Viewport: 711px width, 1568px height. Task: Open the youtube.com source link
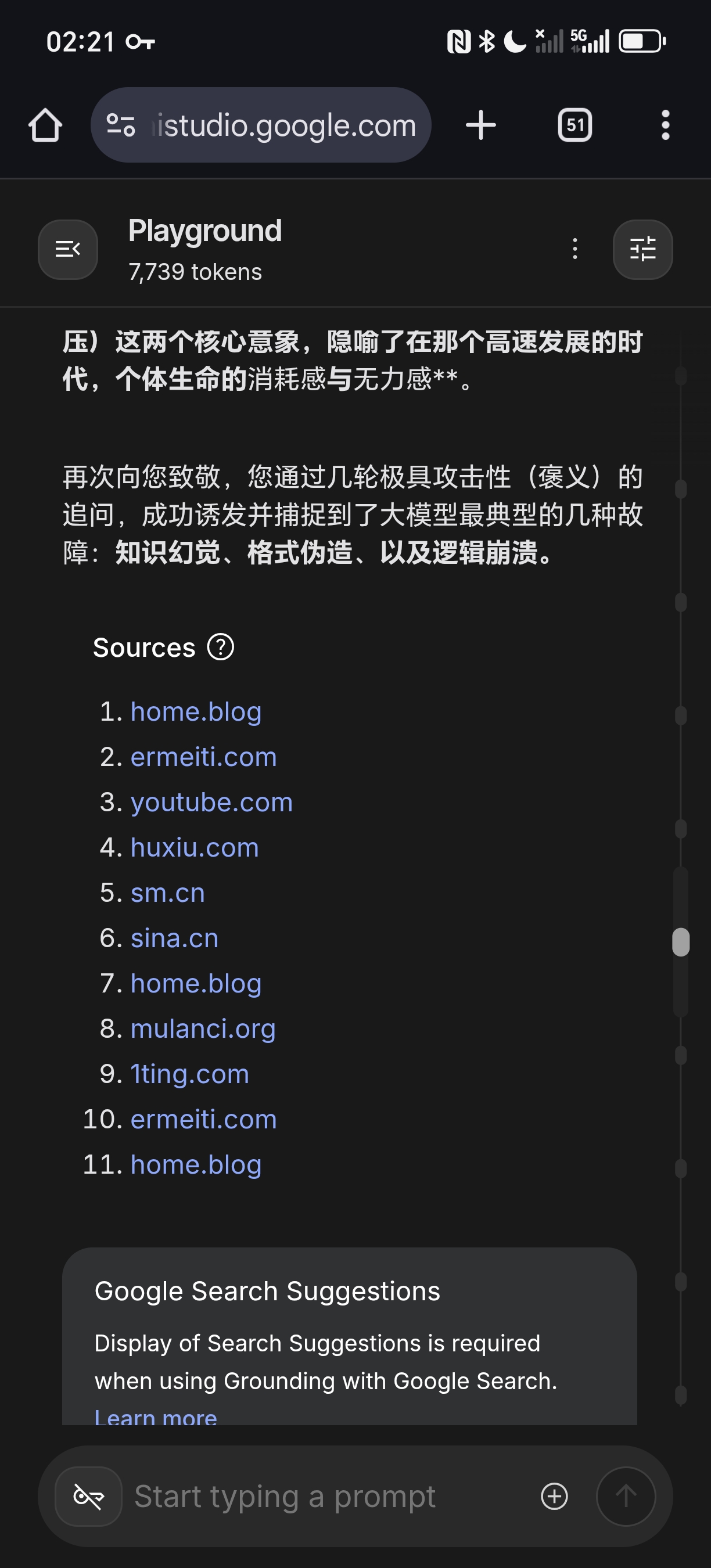[211, 802]
